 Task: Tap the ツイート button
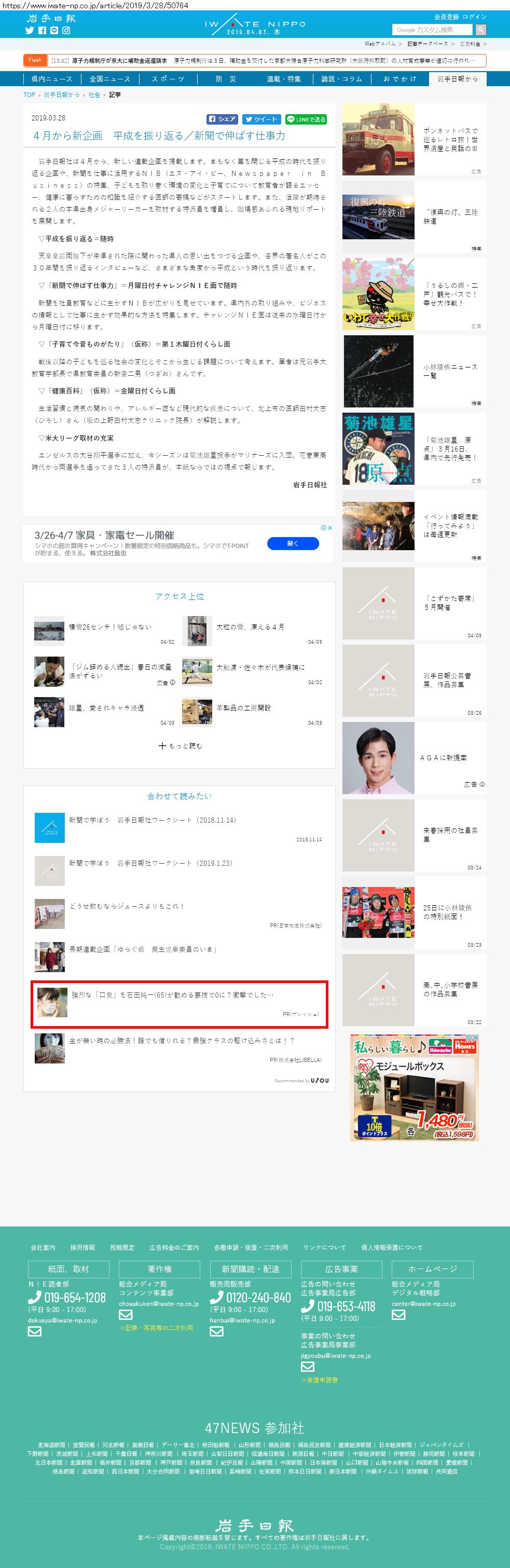(x=261, y=119)
